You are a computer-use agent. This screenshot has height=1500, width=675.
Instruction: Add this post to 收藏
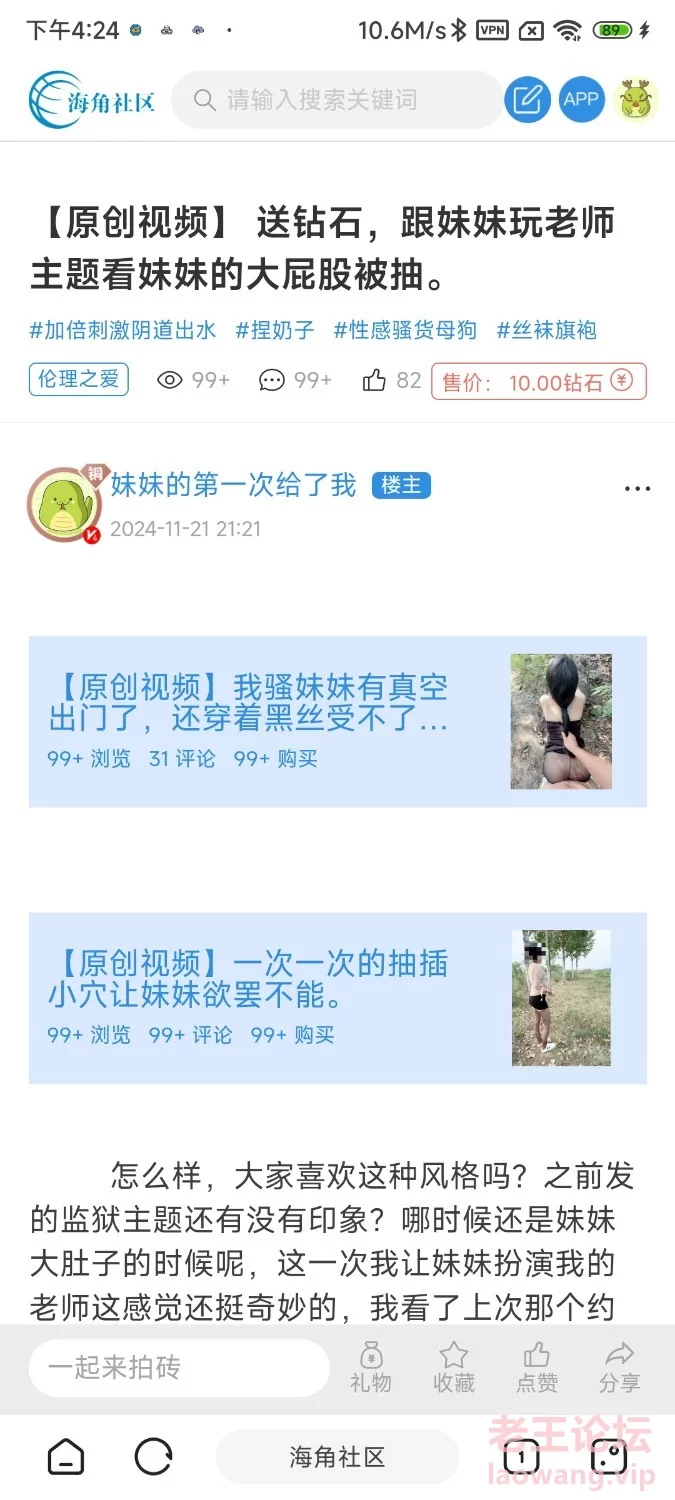click(454, 1367)
